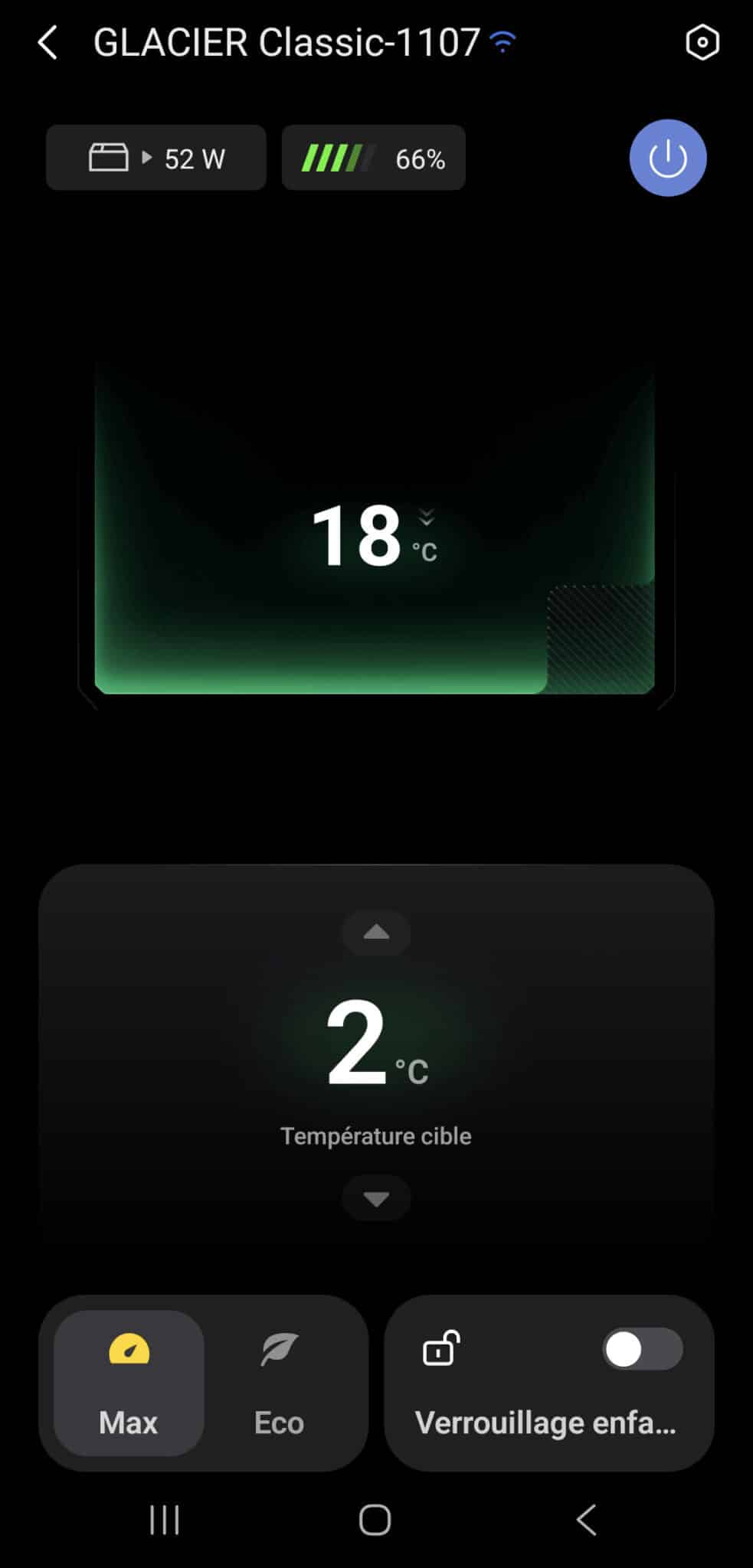Open recent apps from navigation bar
The image size is (753, 1568).
[165, 1520]
